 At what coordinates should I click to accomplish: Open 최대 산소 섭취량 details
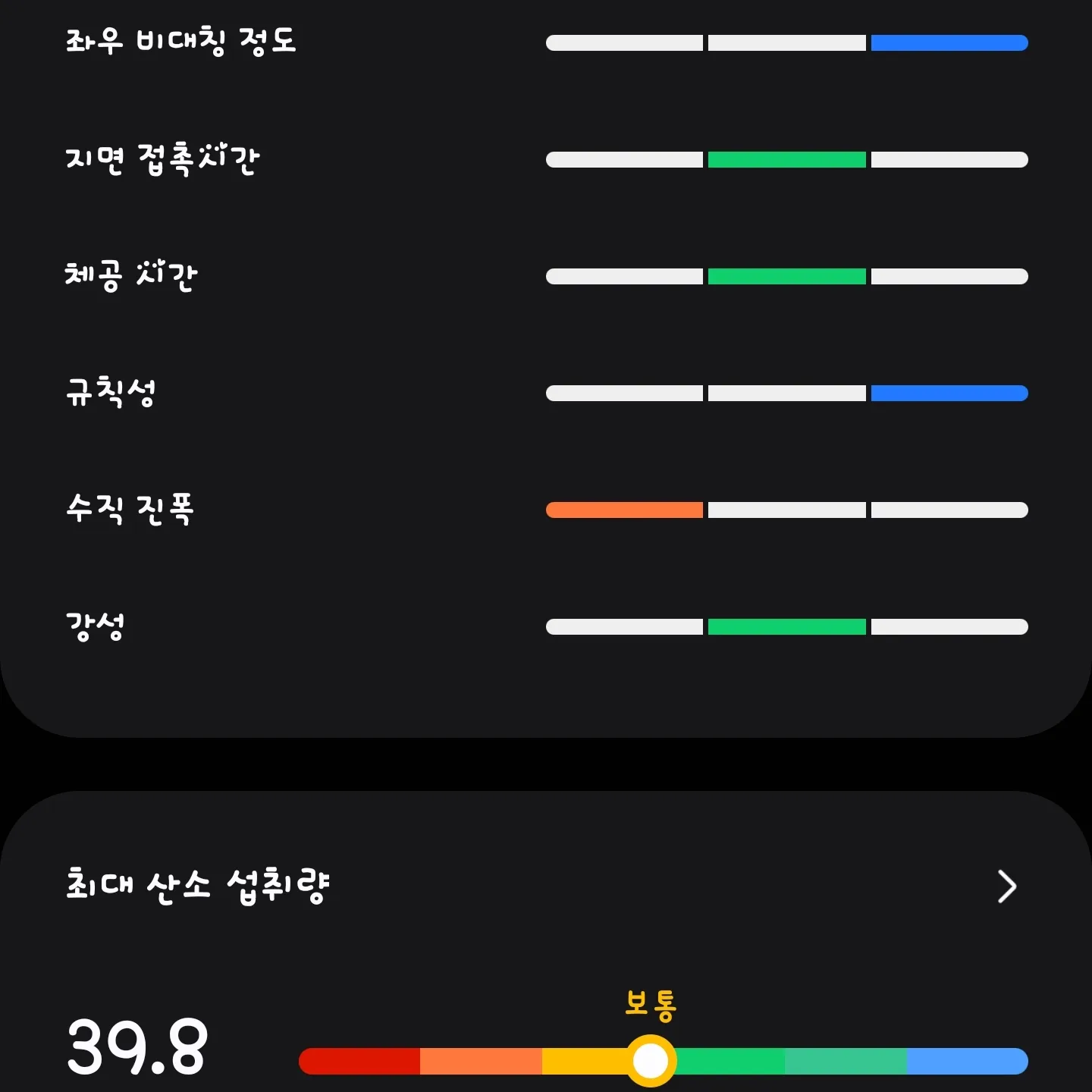(1006, 886)
